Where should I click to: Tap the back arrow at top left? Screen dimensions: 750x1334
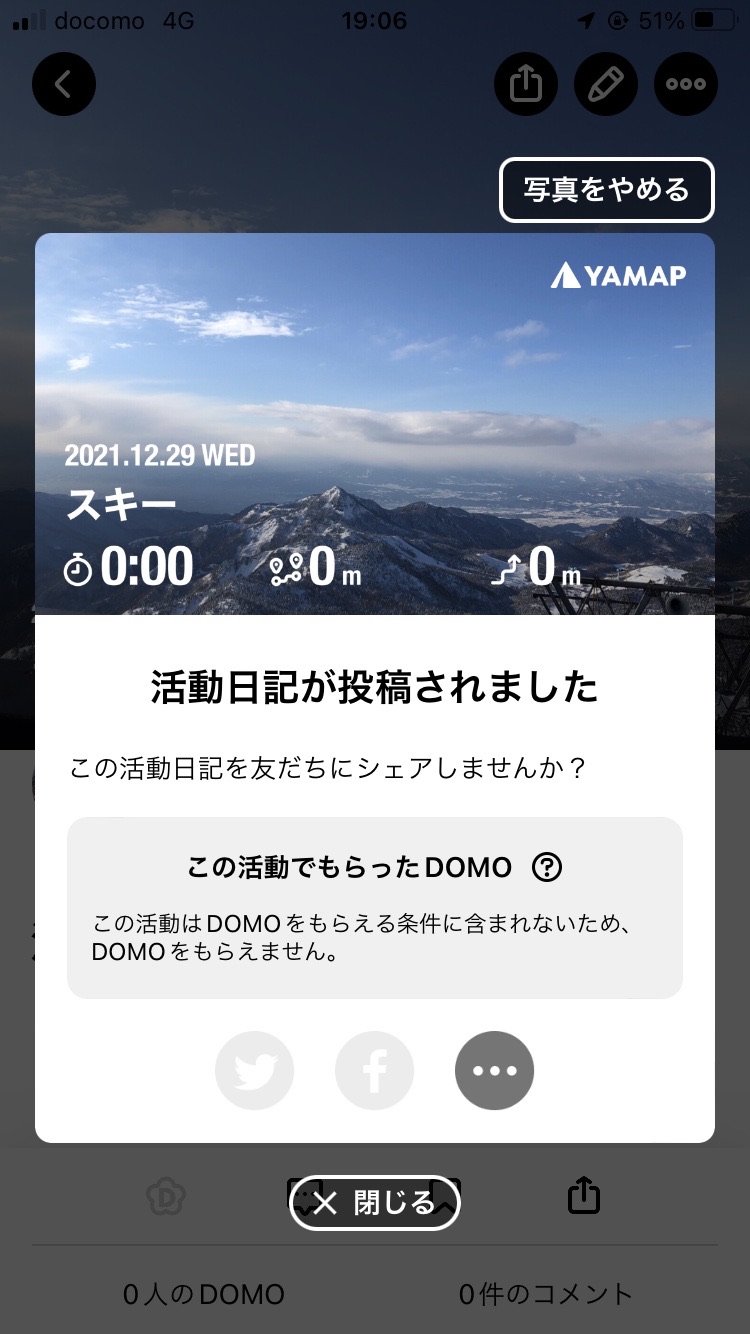pyautogui.click(x=64, y=84)
